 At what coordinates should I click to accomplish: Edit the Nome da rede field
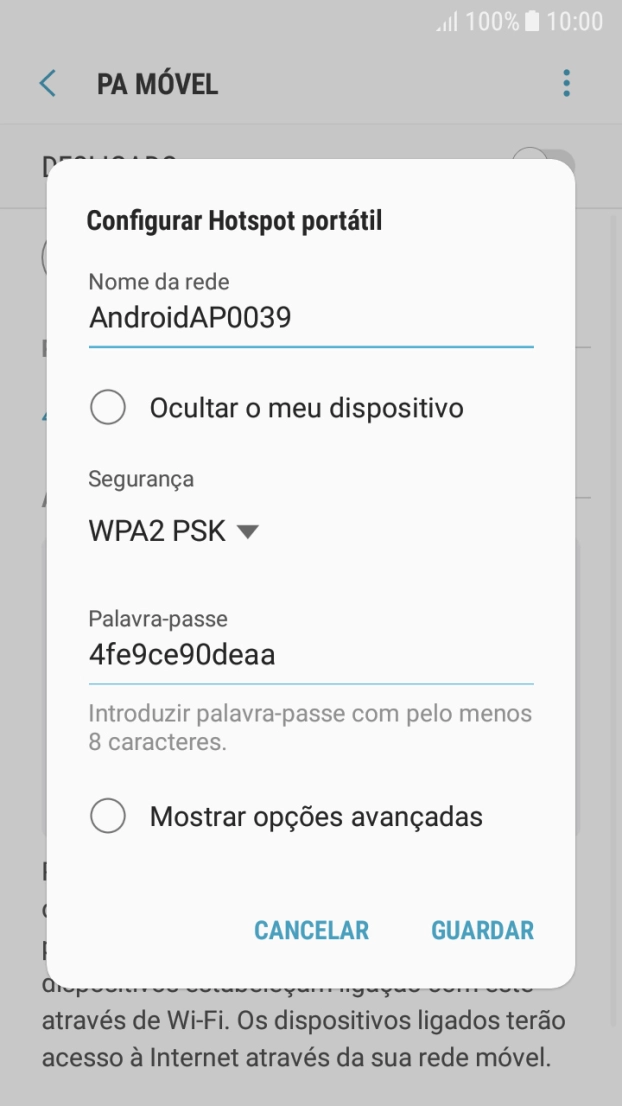pos(310,318)
